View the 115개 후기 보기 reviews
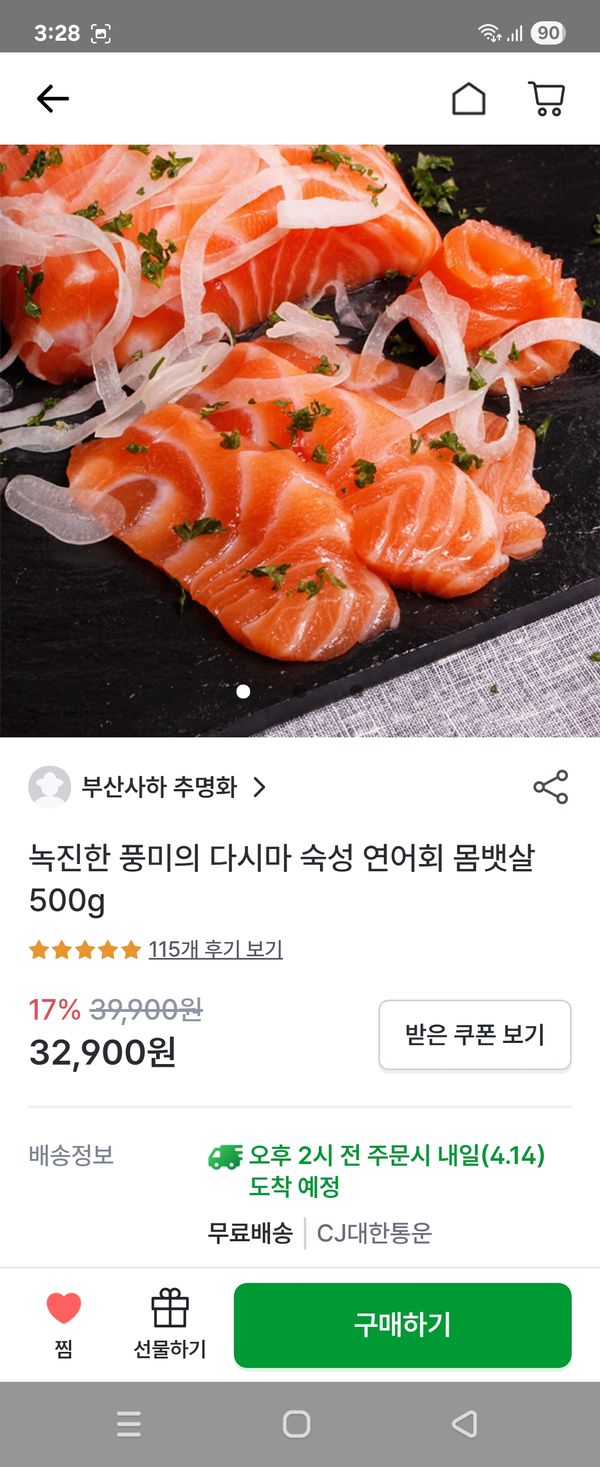This screenshot has height=1467, width=600. tap(215, 949)
